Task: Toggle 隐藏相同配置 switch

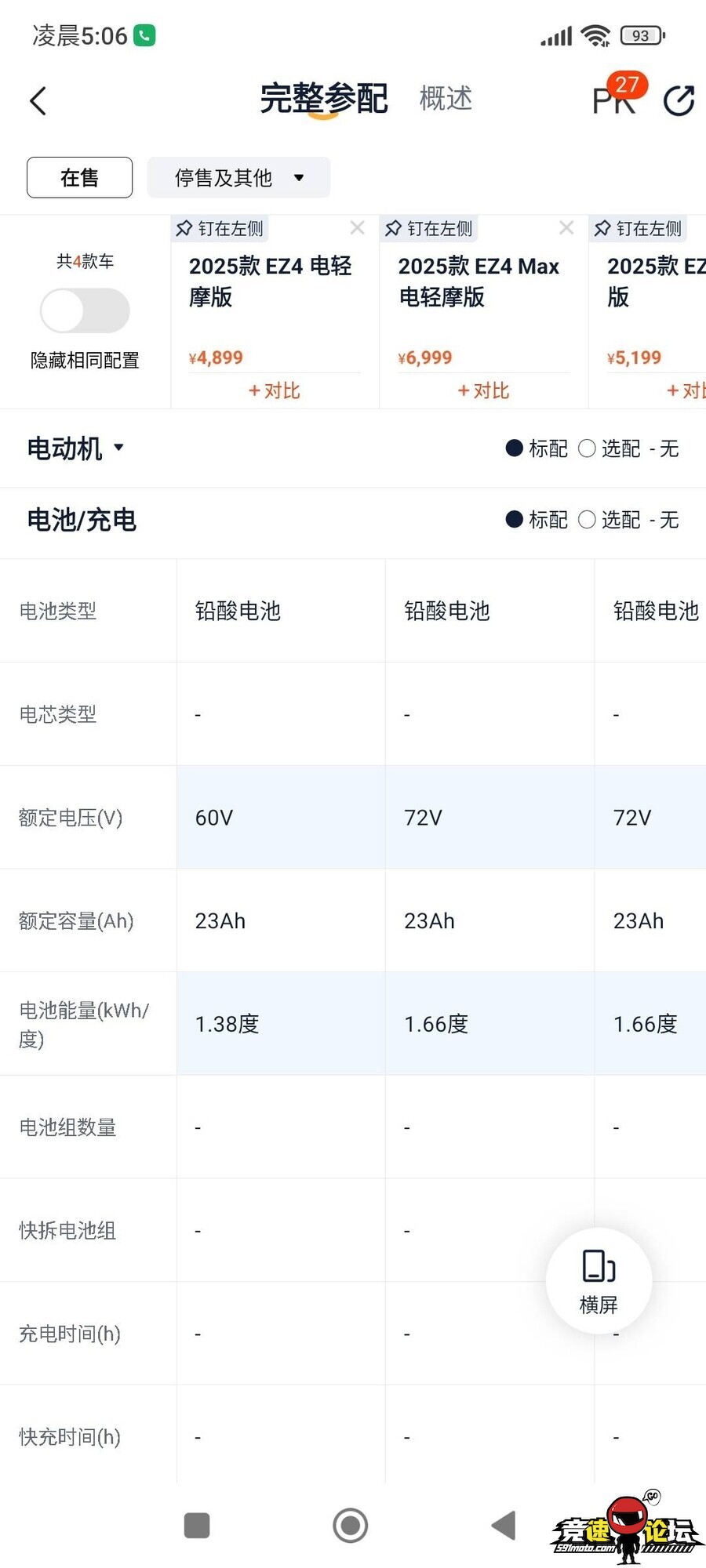Action: 85,310
